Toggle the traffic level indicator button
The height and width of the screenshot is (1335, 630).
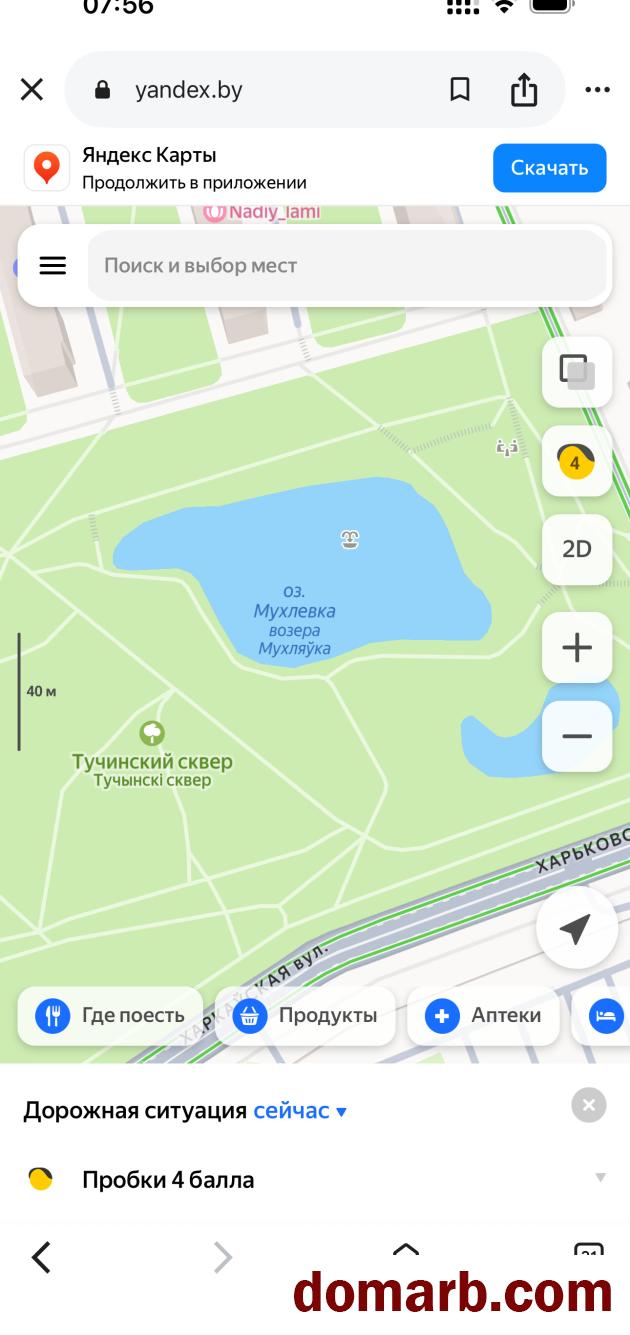point(577,461)
